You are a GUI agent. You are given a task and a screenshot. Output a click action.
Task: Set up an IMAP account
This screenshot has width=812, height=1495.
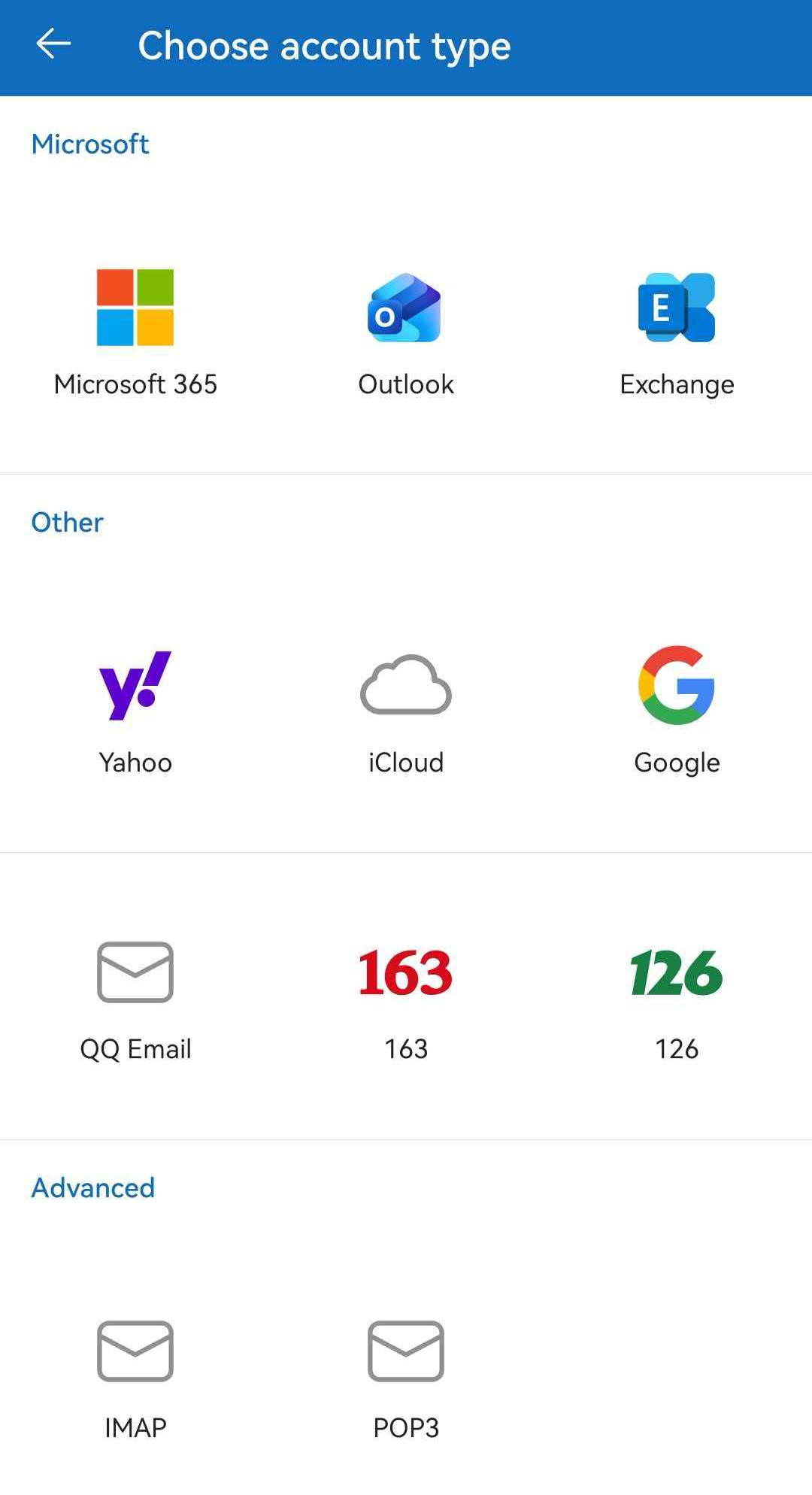[x=135, y=1376]
